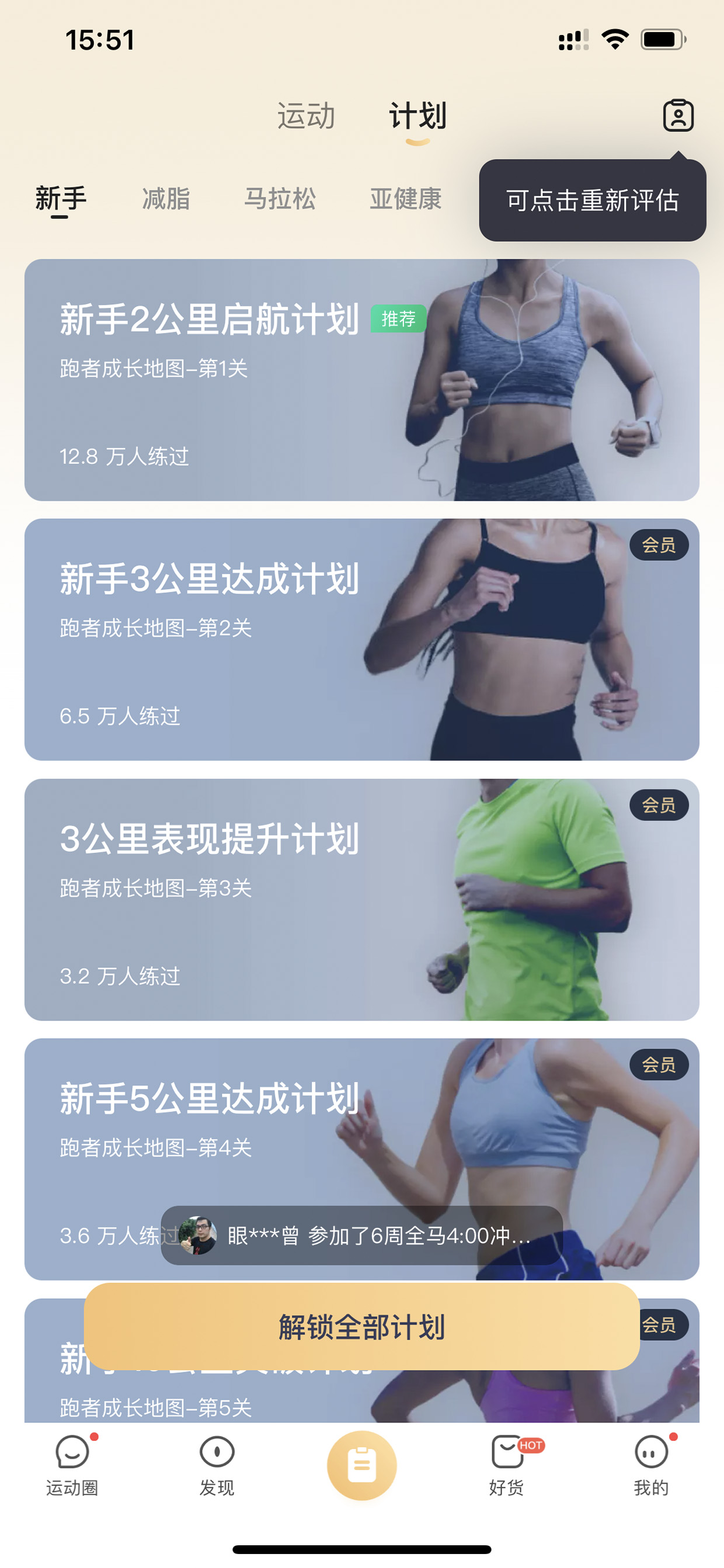
Task: Open the 眼***曾 joined-plan notification
Action: click(x=362, y=1235)
